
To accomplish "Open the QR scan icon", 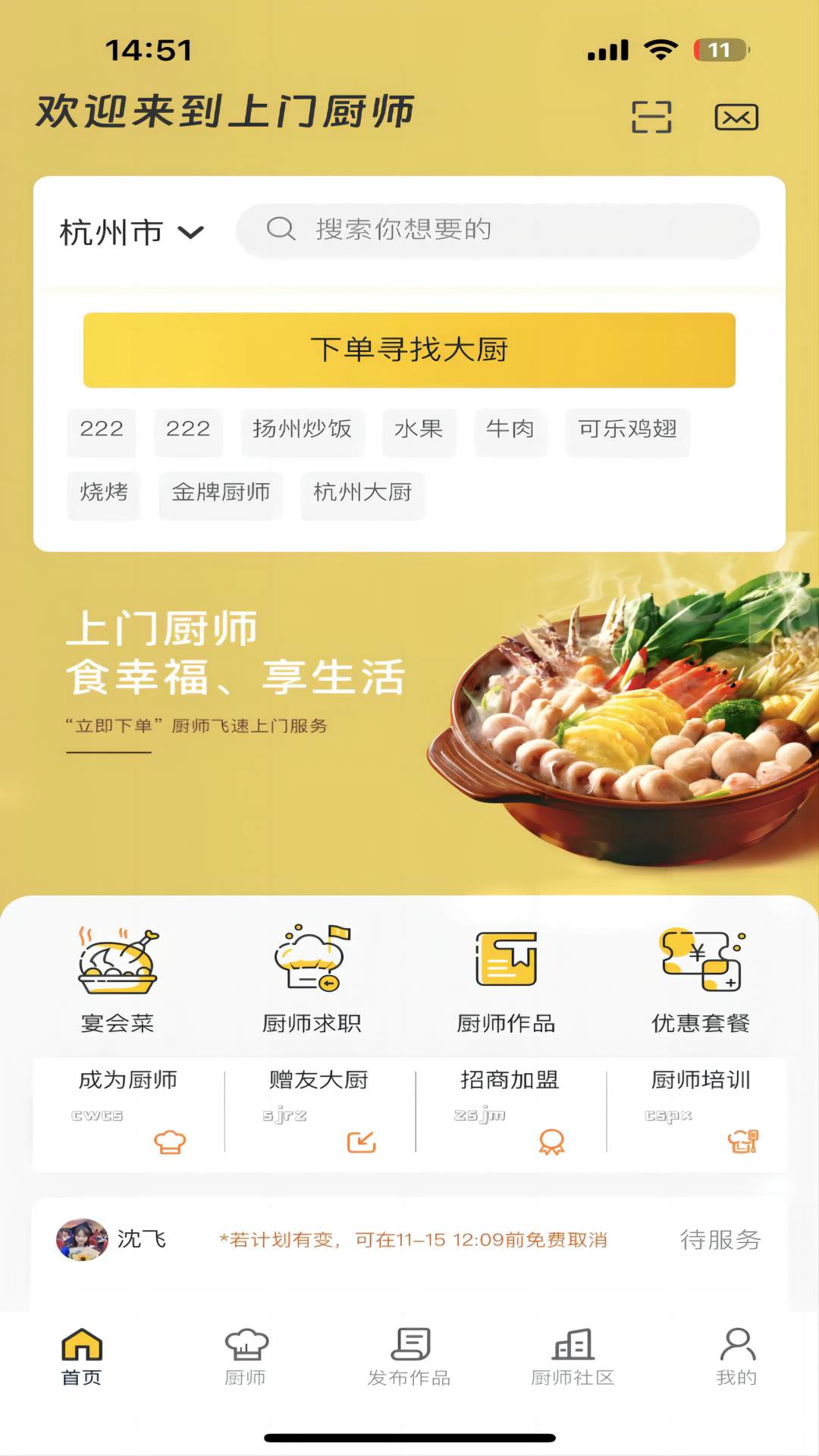I will [651, 117].
